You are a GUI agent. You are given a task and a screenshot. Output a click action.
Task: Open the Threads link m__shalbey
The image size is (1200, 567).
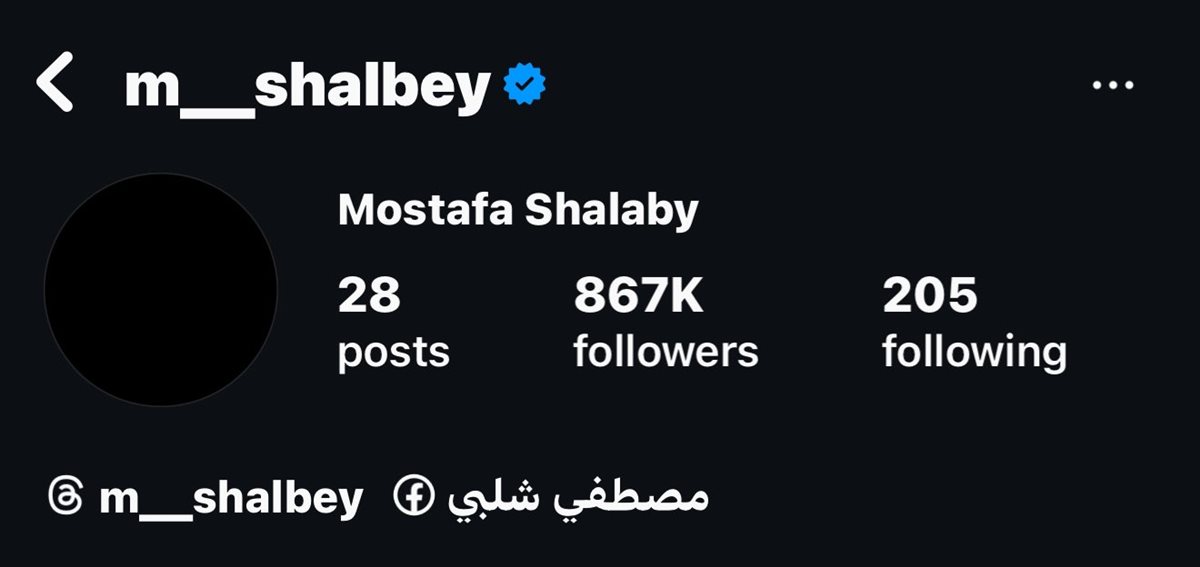click(206, 497)
